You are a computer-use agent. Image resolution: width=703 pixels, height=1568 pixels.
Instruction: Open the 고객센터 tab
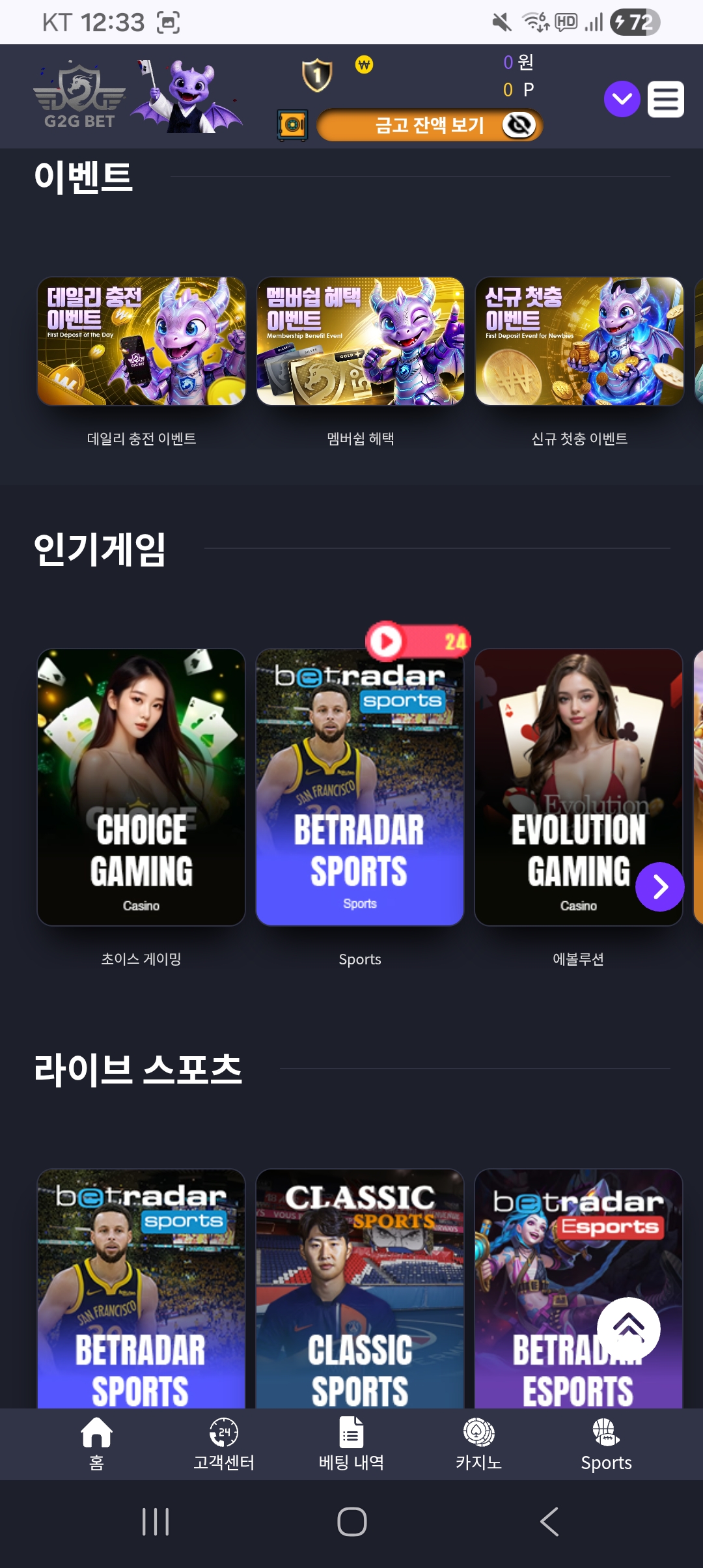(x=224, y=1444)
